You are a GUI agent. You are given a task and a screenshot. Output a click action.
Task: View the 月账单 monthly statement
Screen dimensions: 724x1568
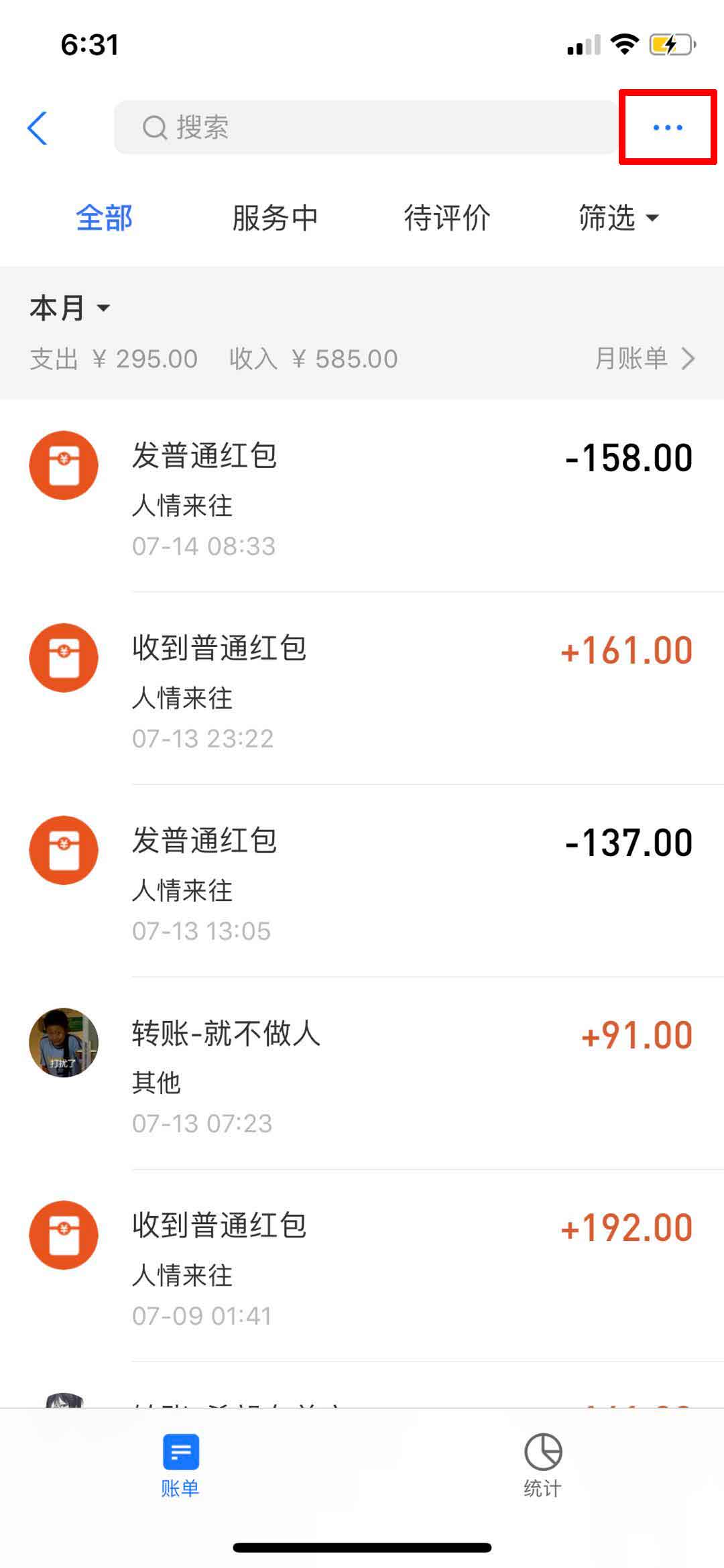tap(644, 359)
